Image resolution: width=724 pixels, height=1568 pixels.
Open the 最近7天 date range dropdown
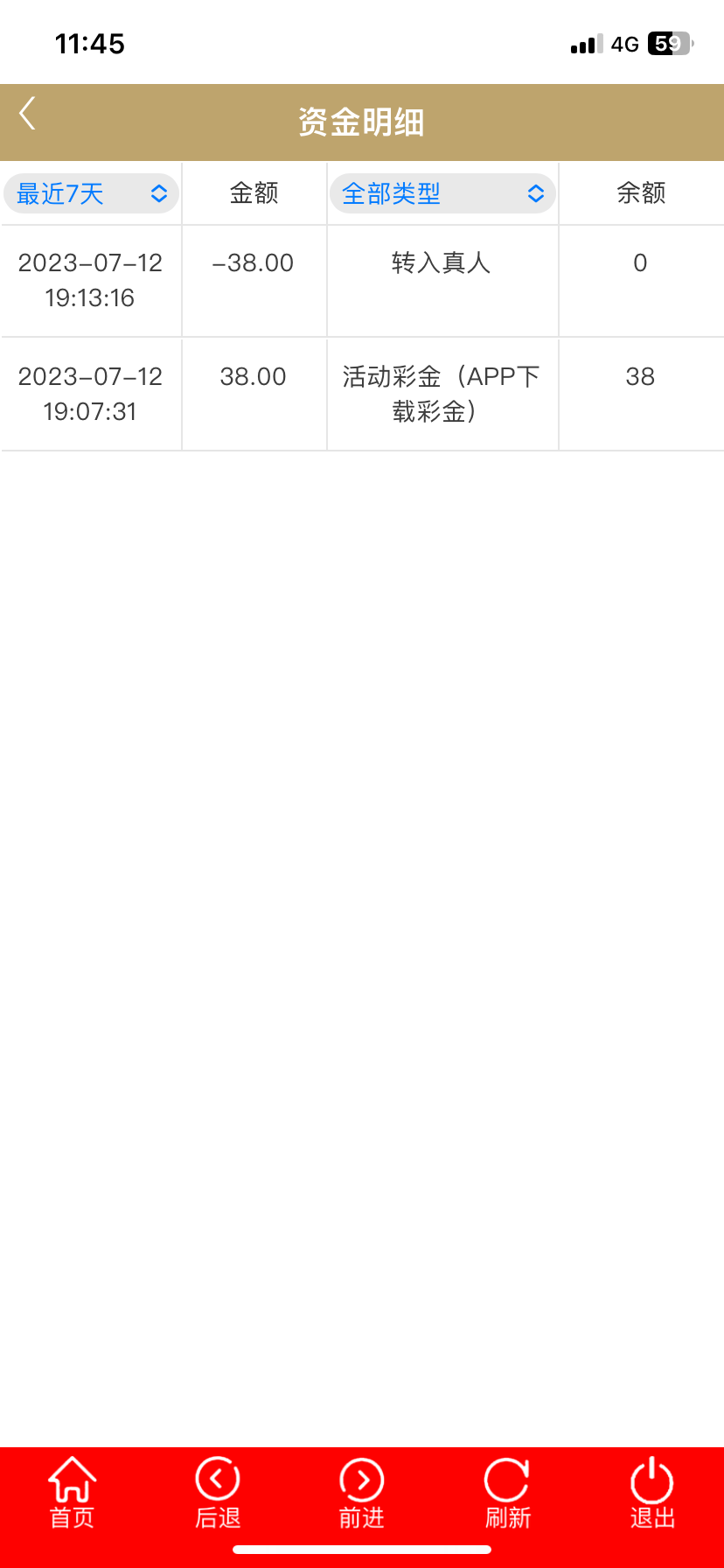coord(91,193)
